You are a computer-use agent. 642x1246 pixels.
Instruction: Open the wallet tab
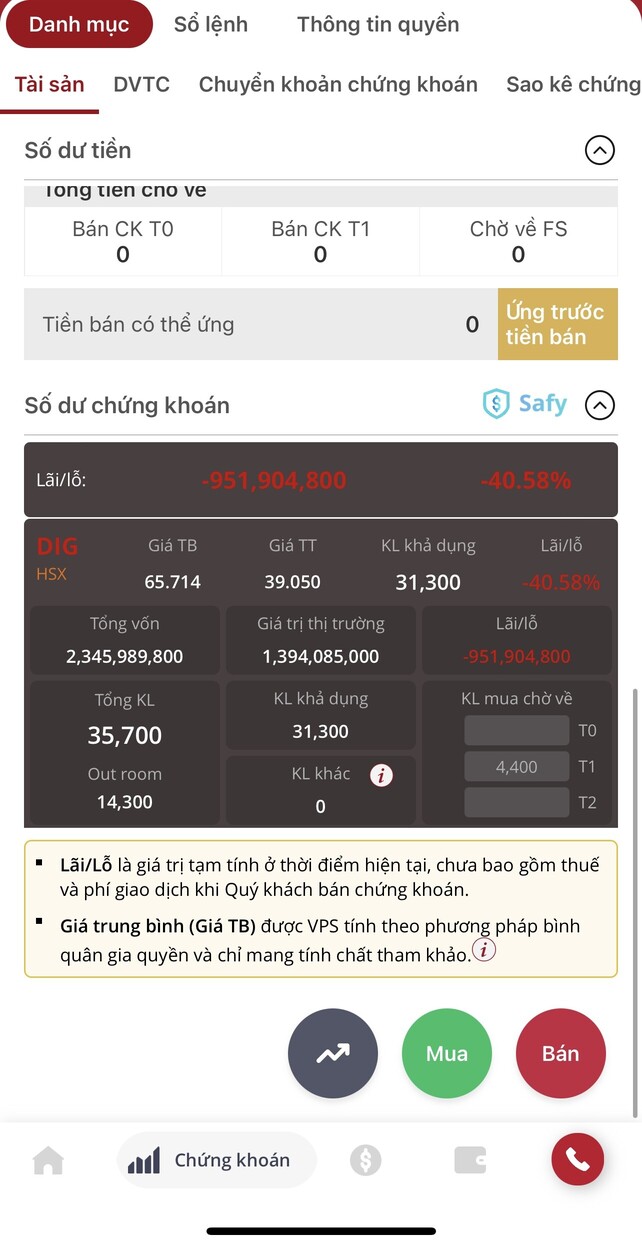(470, 1160)
